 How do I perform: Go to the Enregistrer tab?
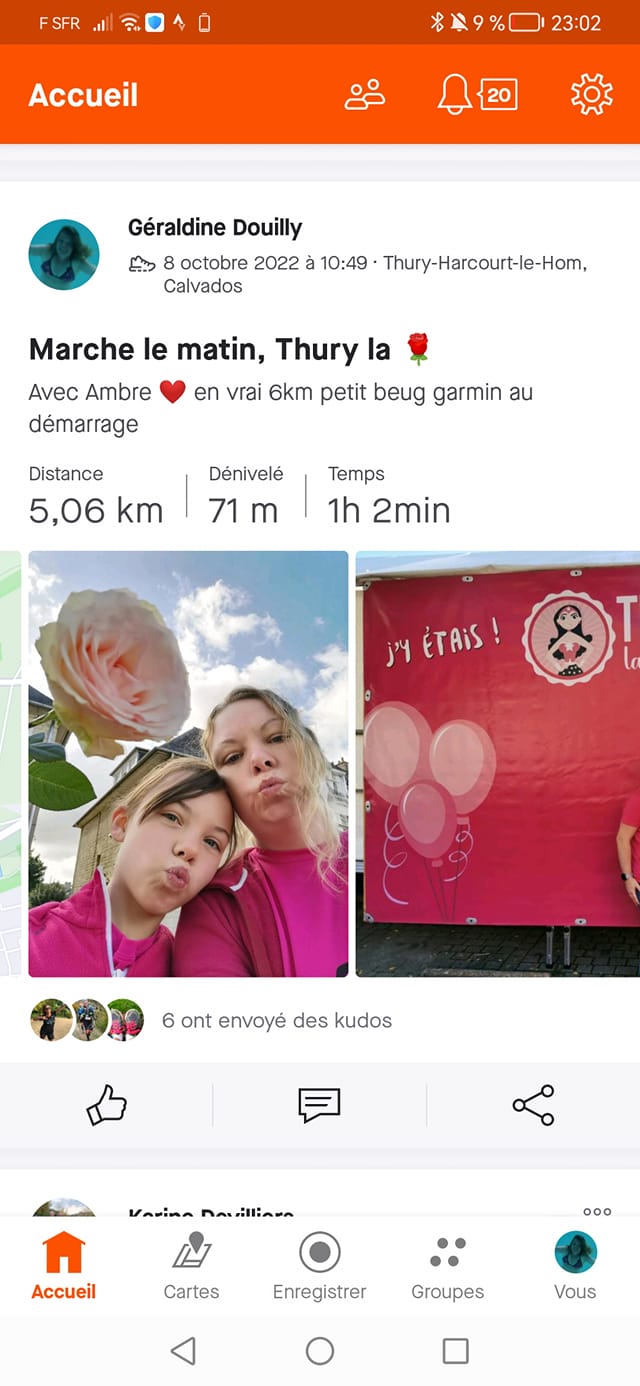pyautogui.click(x=319, y=1266)
